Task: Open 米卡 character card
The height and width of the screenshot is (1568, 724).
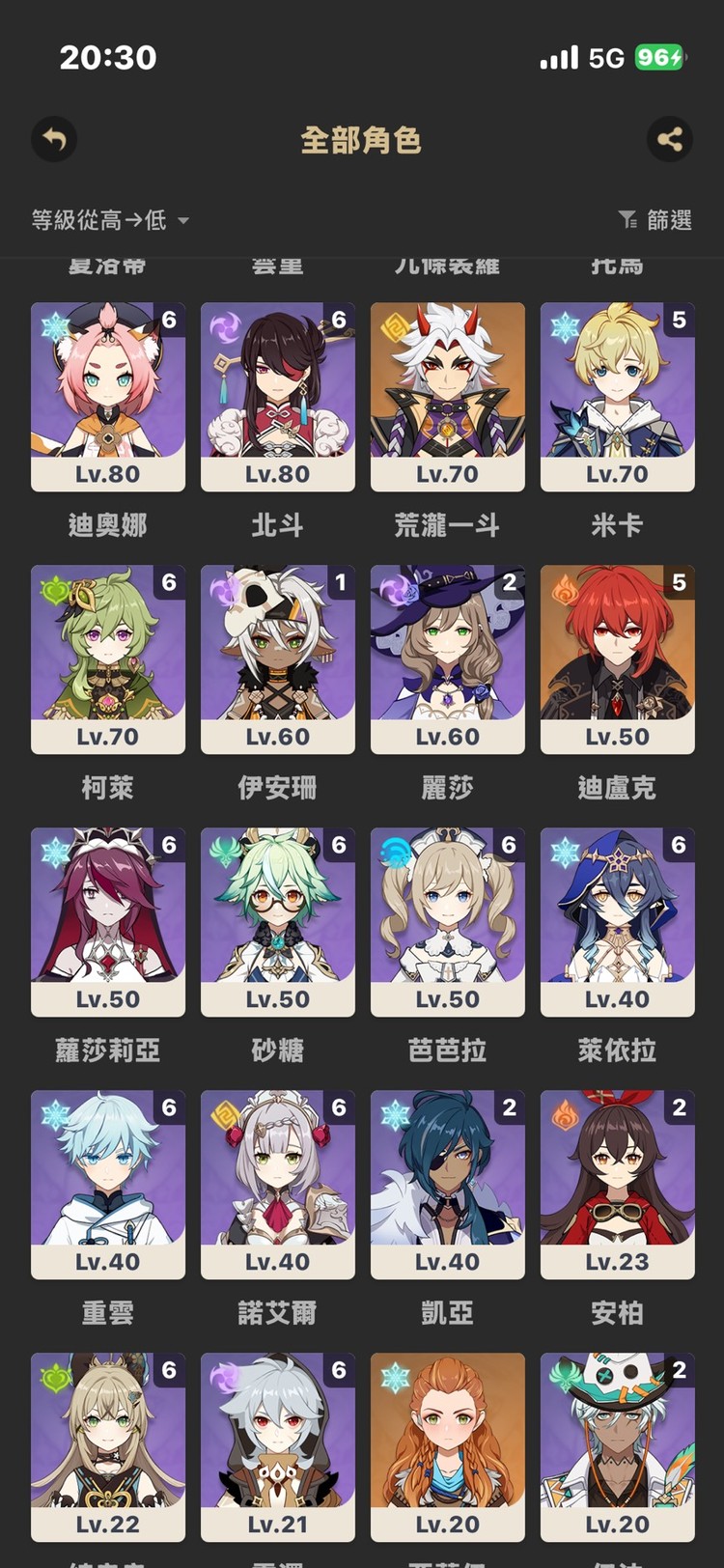Action: coord(618,397)
